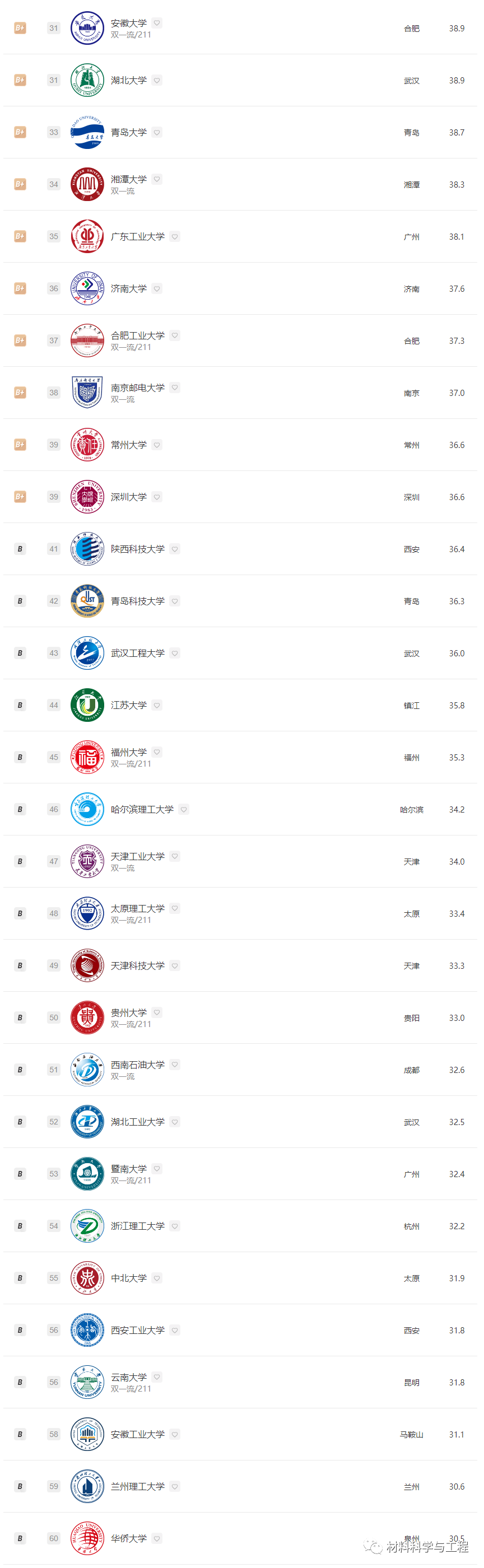This screenshot has height=1568, width=484.
Task: Tap the heart icon beside 武汉工程大学
Action: click(175, 653)
